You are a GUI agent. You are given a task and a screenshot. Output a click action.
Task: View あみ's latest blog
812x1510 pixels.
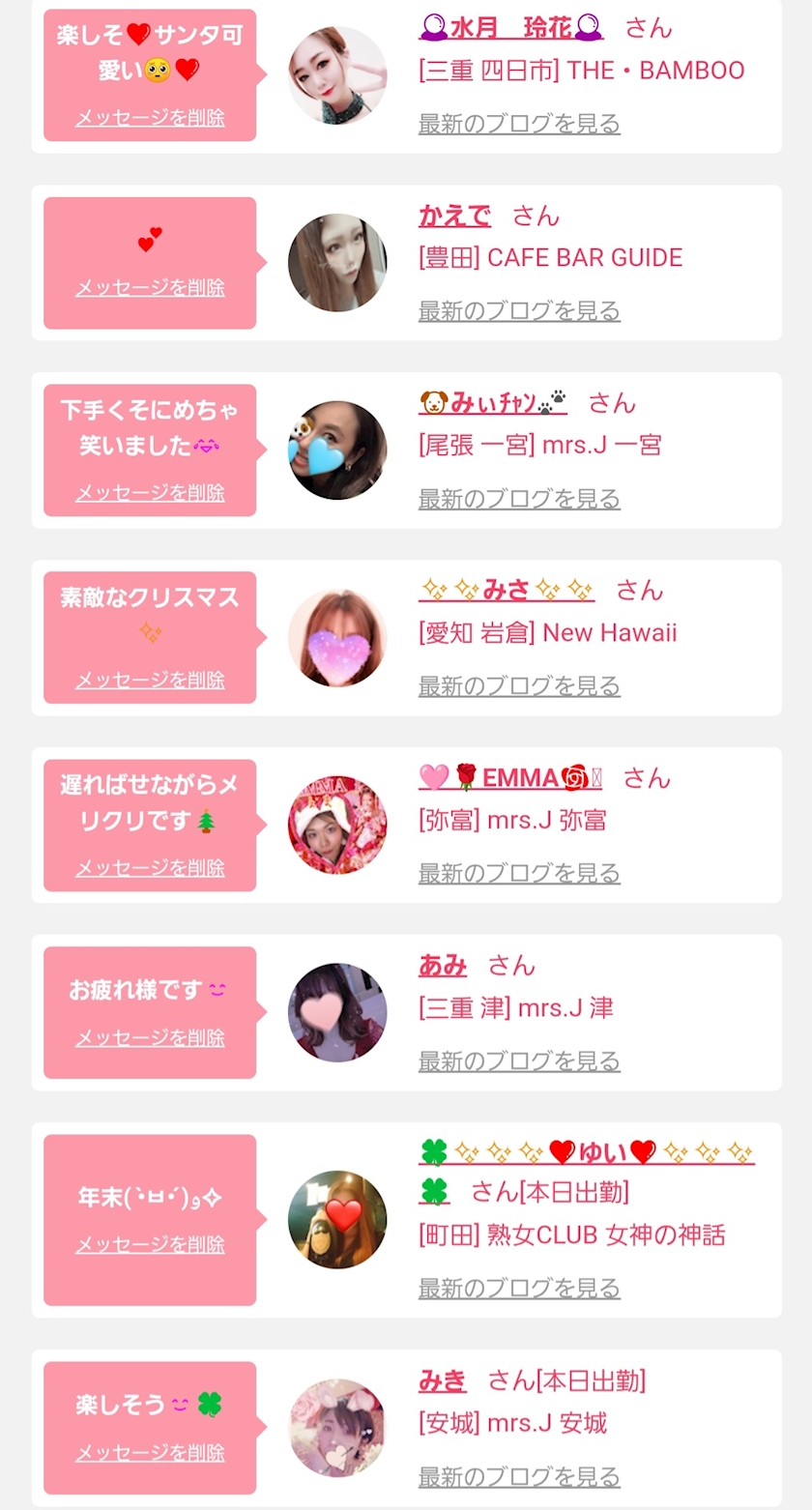519,1061
